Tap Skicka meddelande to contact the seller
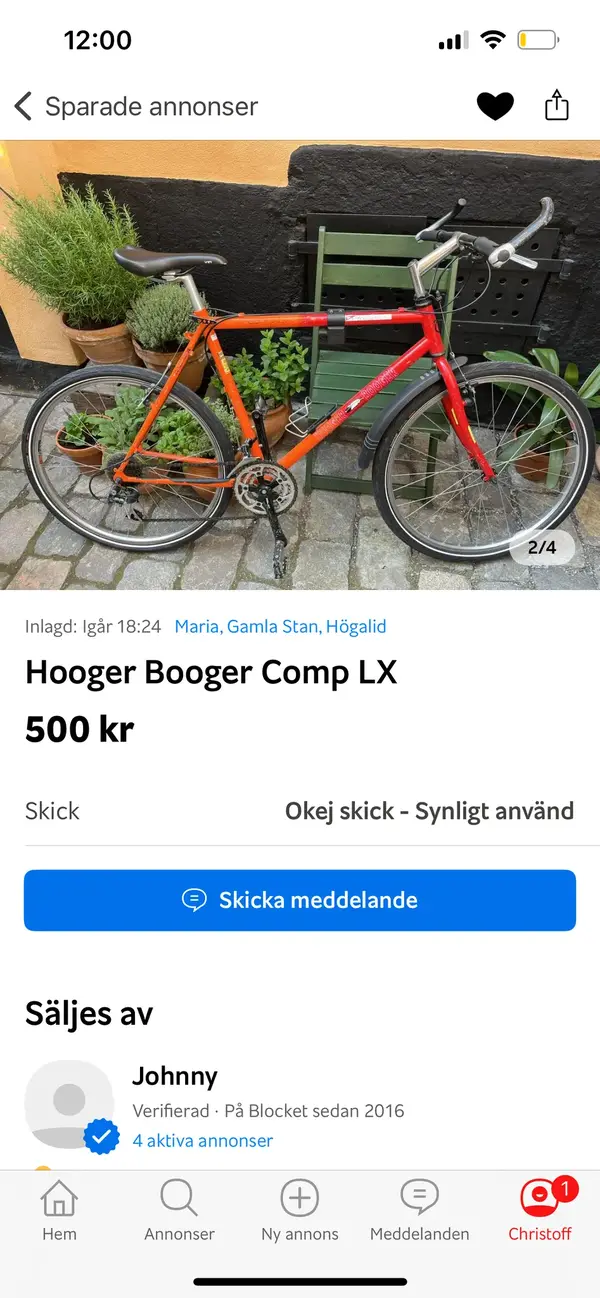The image size is (600, 1298). coord(300,900)
